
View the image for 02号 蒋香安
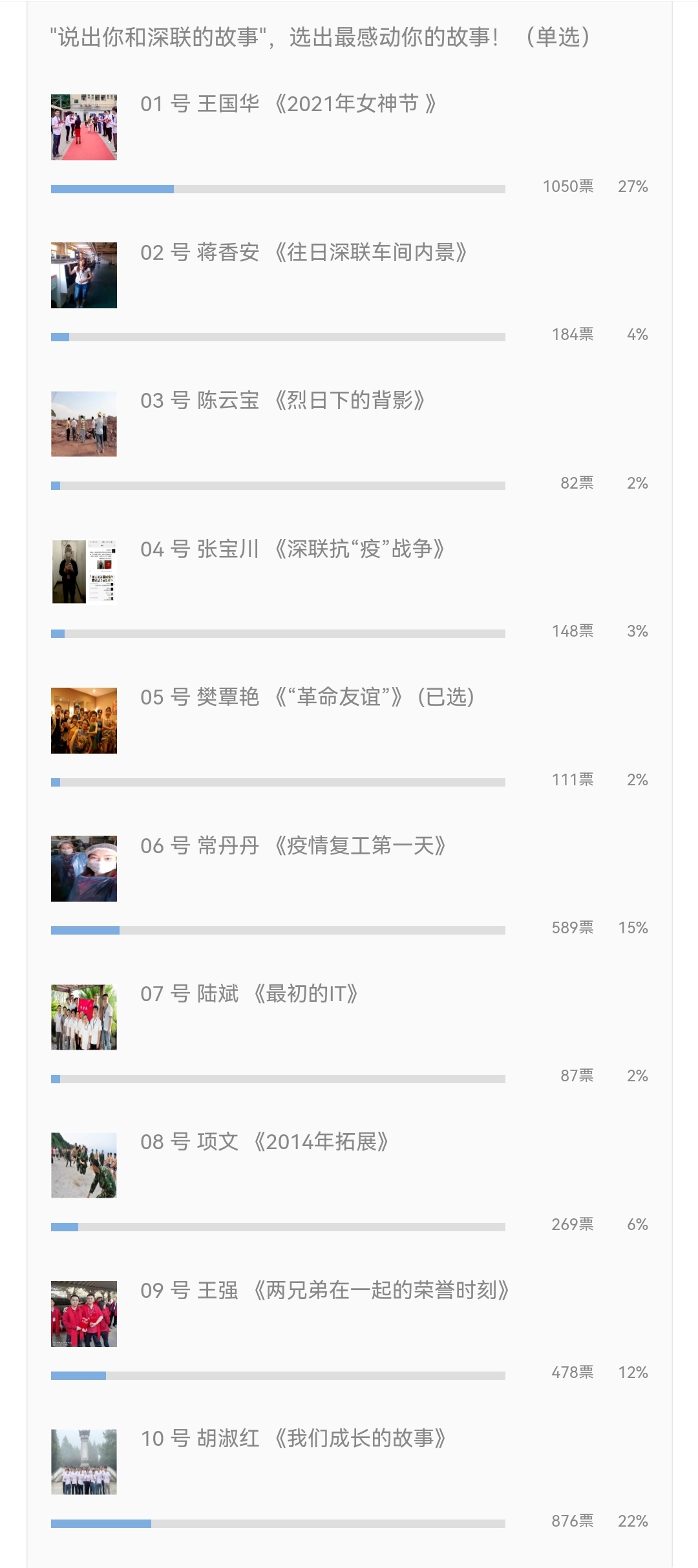tap(84, 275)
